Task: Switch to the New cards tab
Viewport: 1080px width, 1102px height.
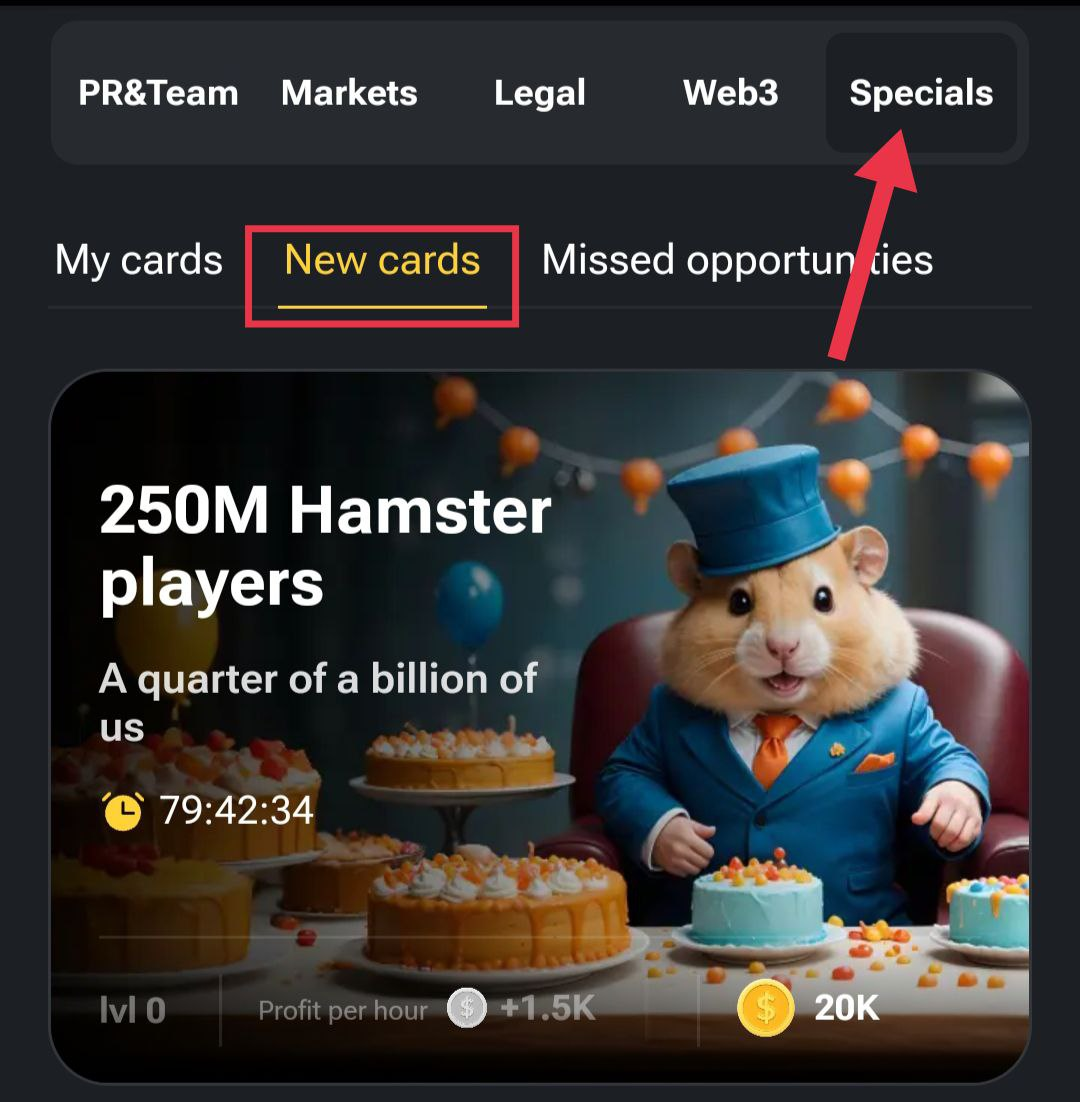Action: coord(382,260)
